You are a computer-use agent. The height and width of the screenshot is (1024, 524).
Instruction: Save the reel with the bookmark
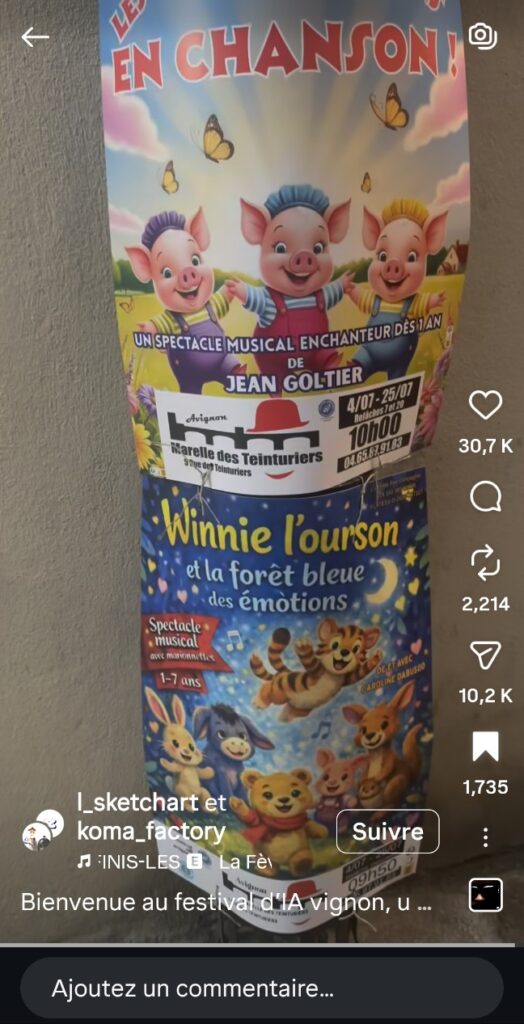[485, 746]
